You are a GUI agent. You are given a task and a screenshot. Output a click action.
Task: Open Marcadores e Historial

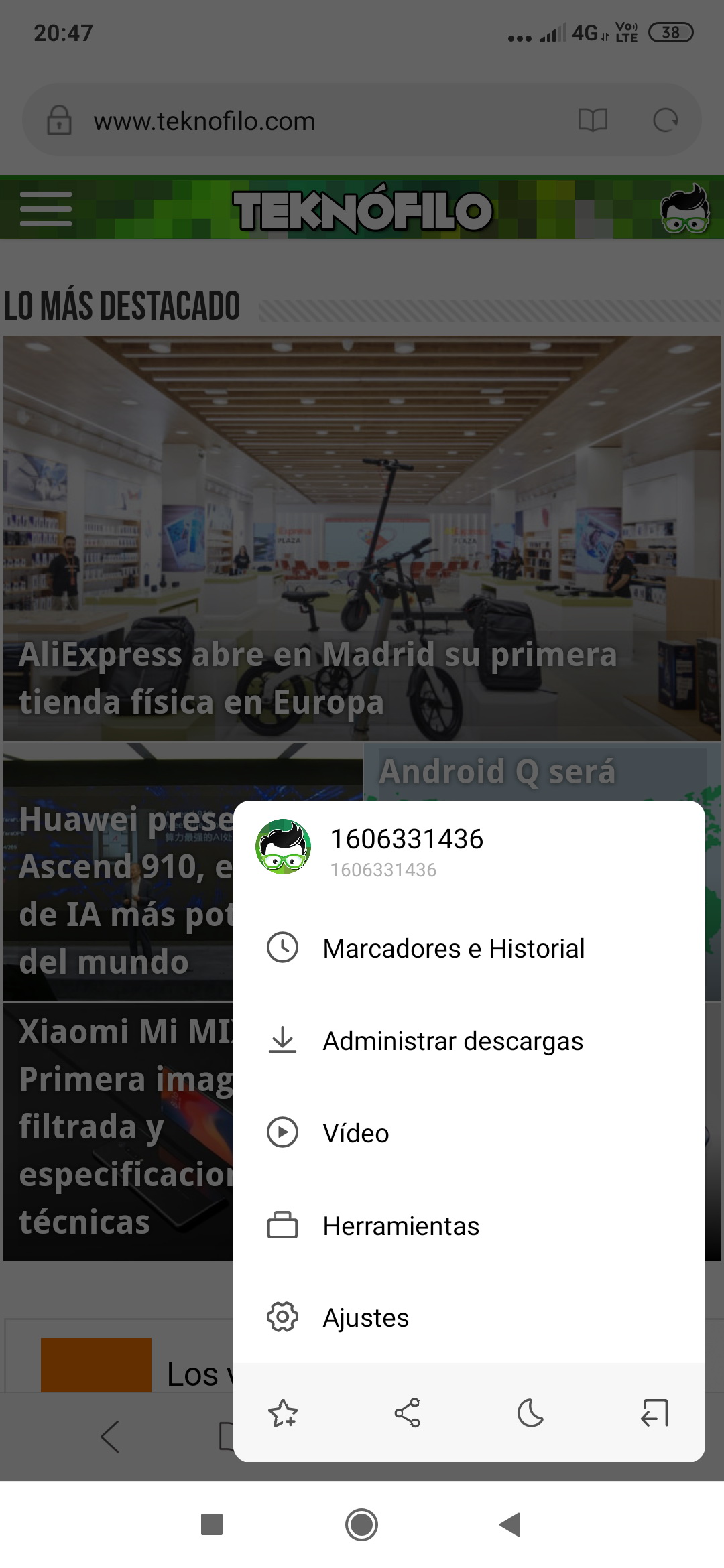pos(469,948)
